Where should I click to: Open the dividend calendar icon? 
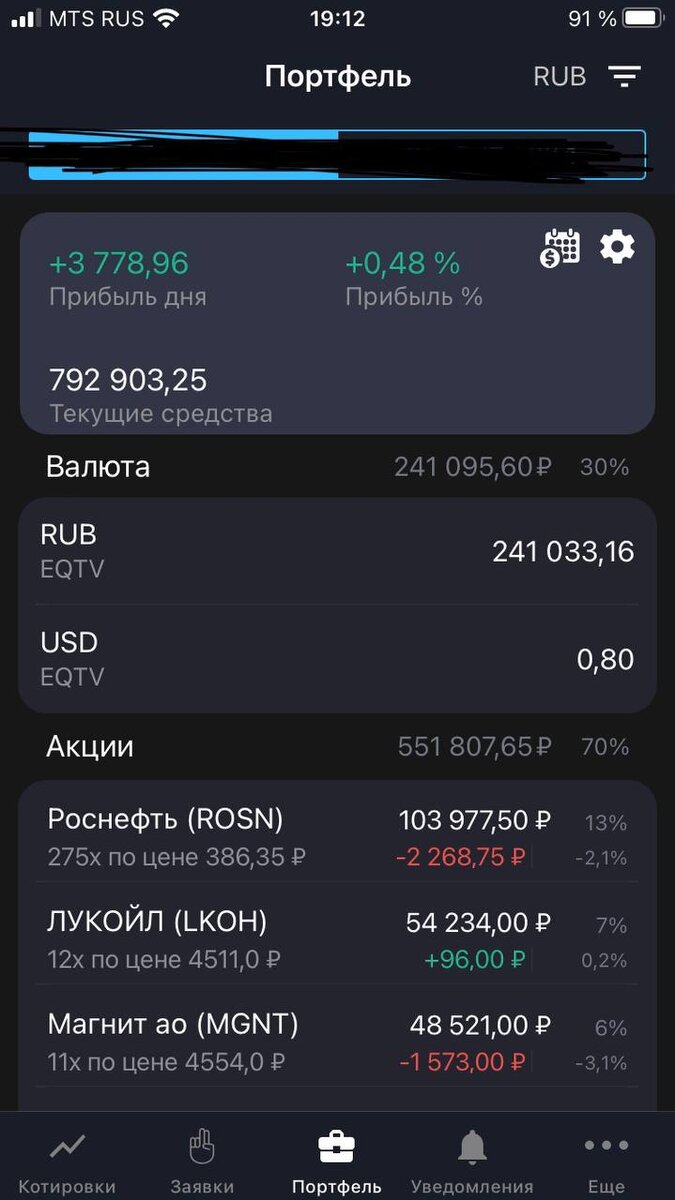click(561, 247)
